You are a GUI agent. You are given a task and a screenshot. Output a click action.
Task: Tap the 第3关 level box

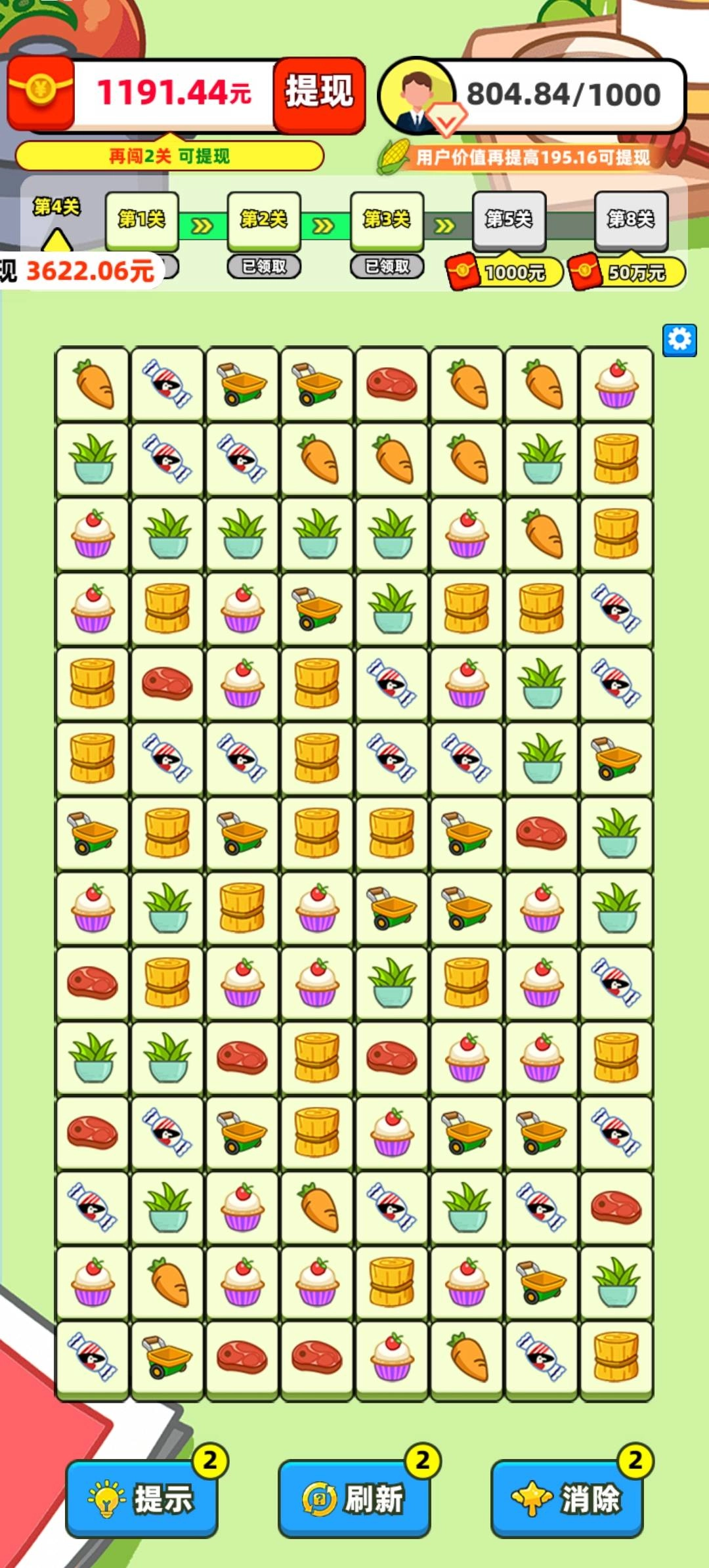pyautogui.click(x=387, y=220)
